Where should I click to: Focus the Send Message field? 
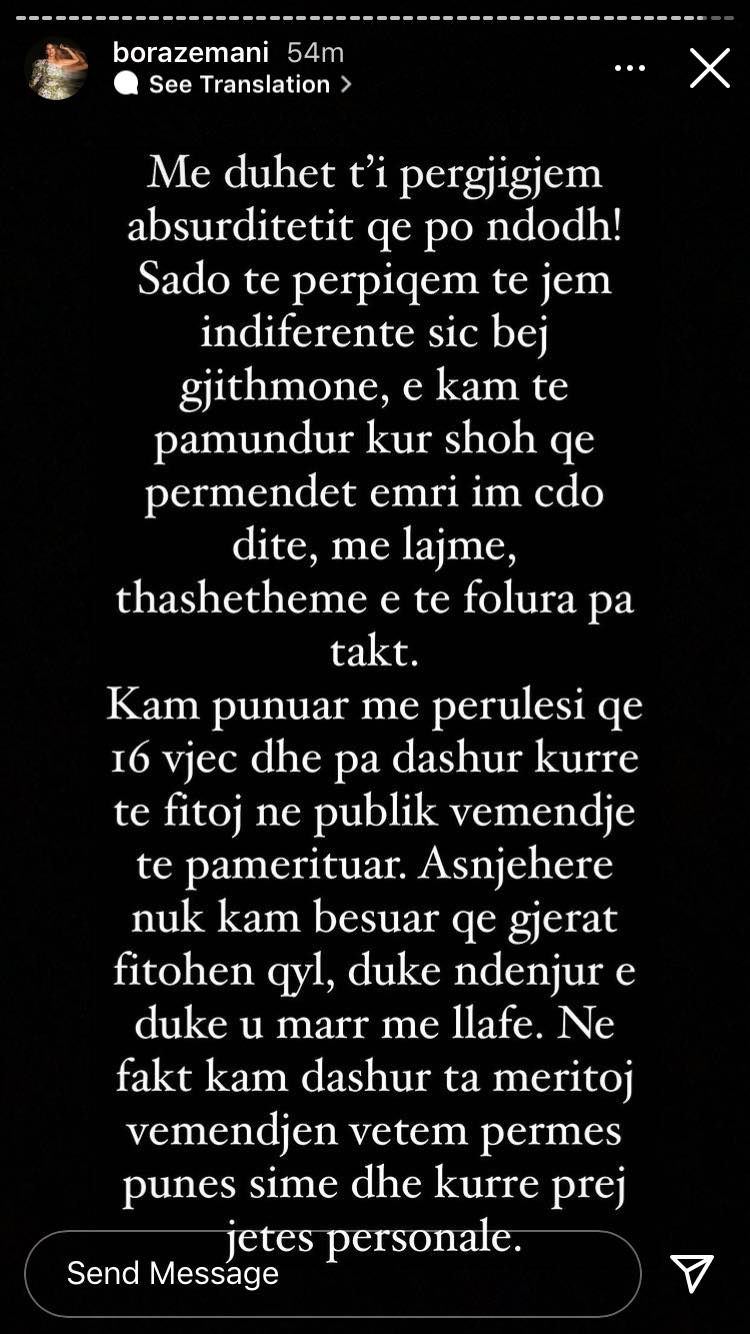tap(332, 1273)
